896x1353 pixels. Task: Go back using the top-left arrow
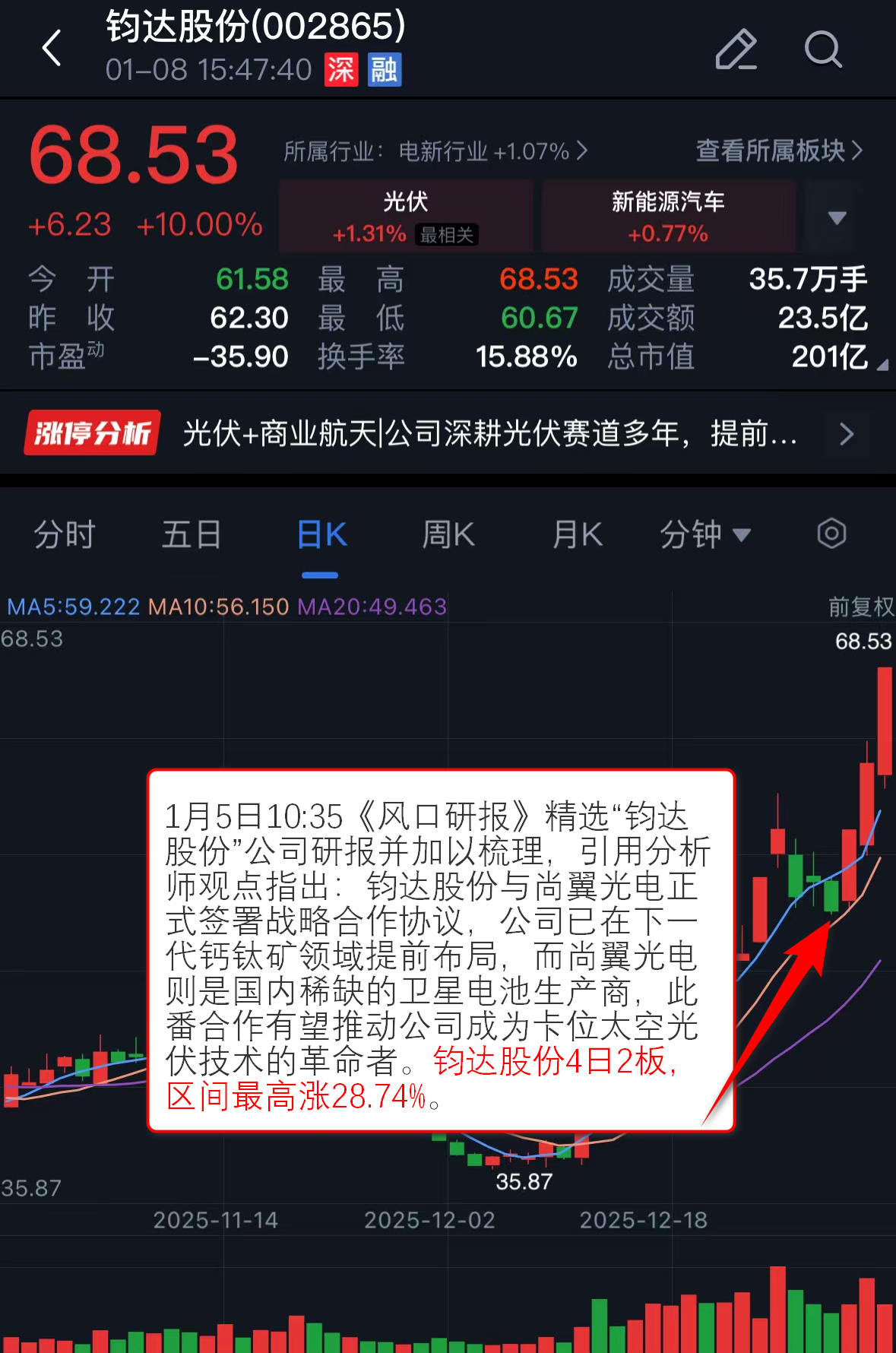52,49
